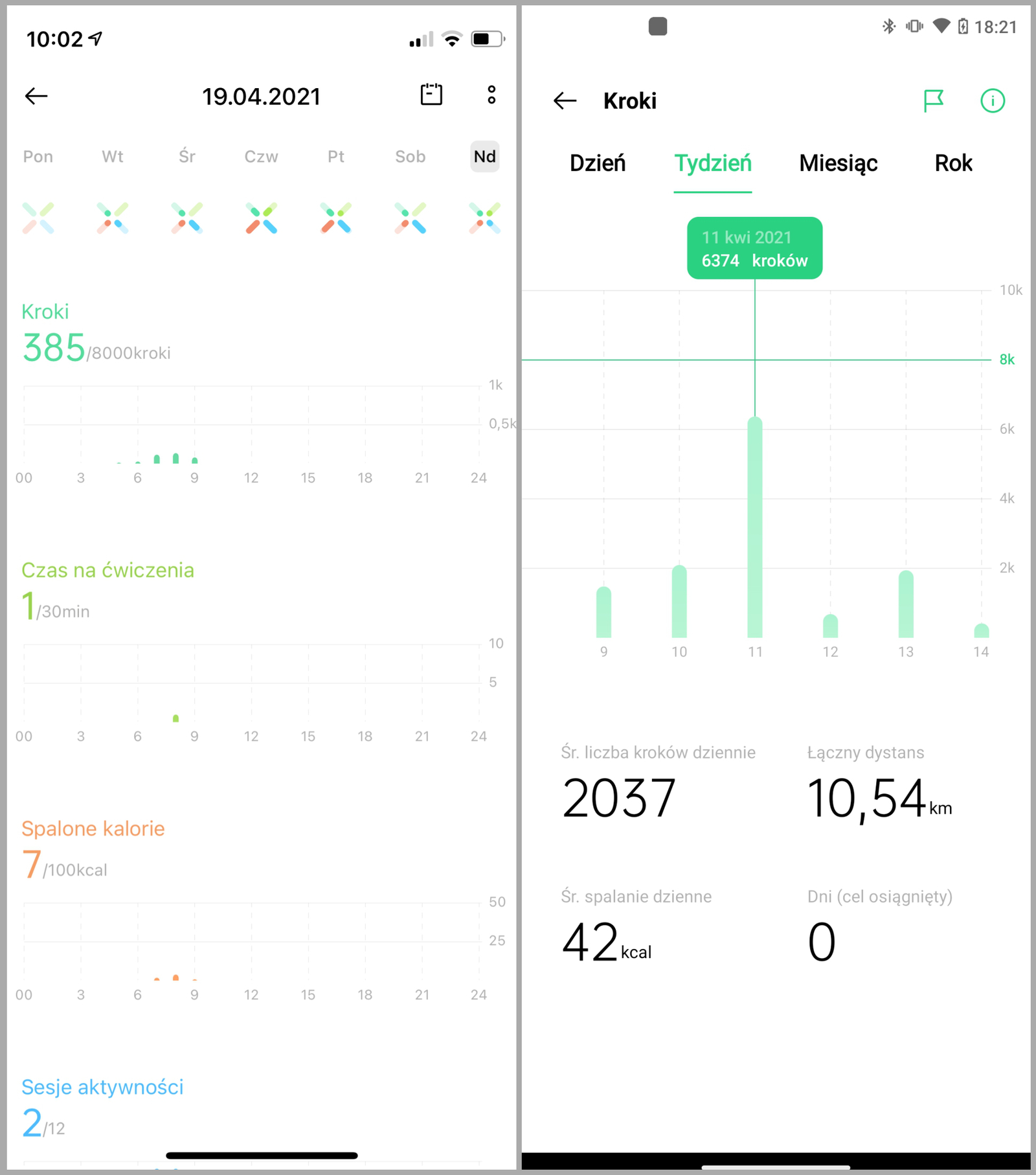Select the bar for day 13
Viewport: 1036px width, 1175px height.
[906, 605]
